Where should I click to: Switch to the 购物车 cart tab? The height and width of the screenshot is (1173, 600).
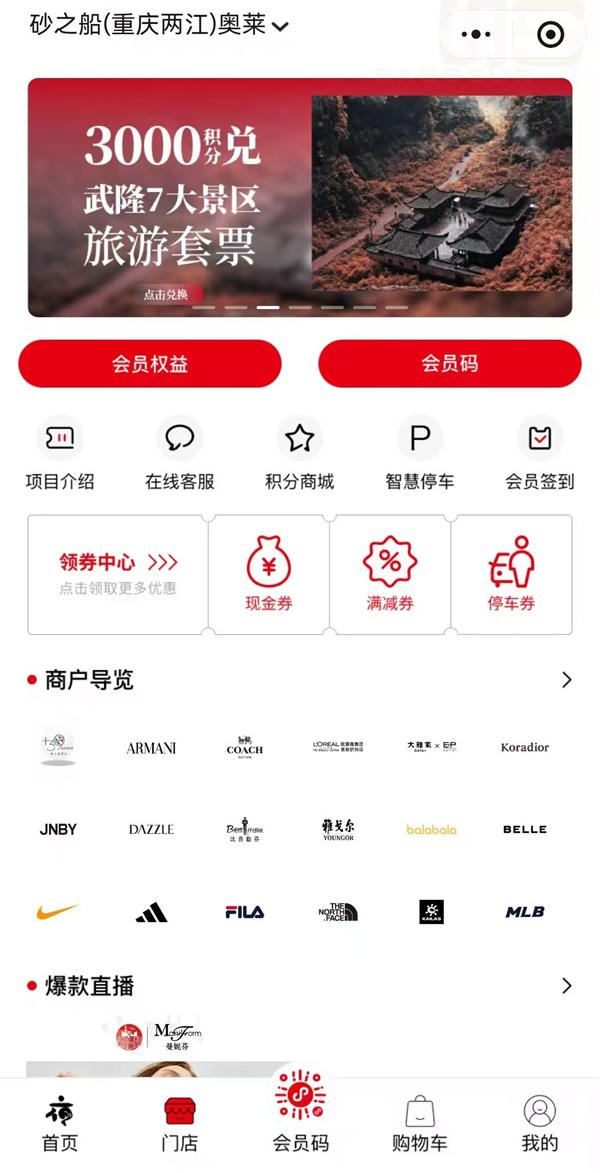pos(419,1123)
